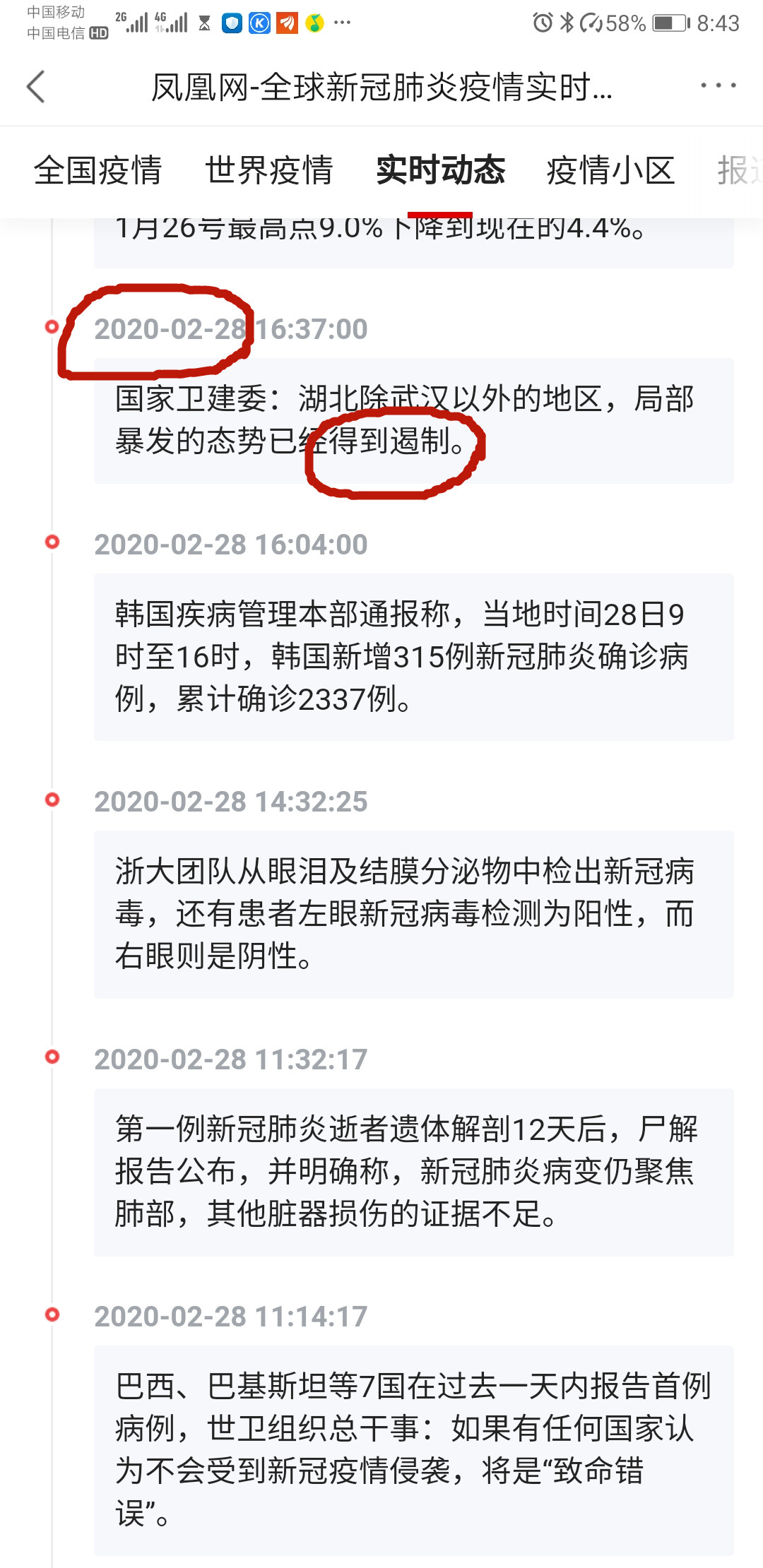The width and height of the screenshot is (763, 1568).
Task: Switch to the 全国疫情 tab
Action: pyautogui.click(x=98, y=170)
